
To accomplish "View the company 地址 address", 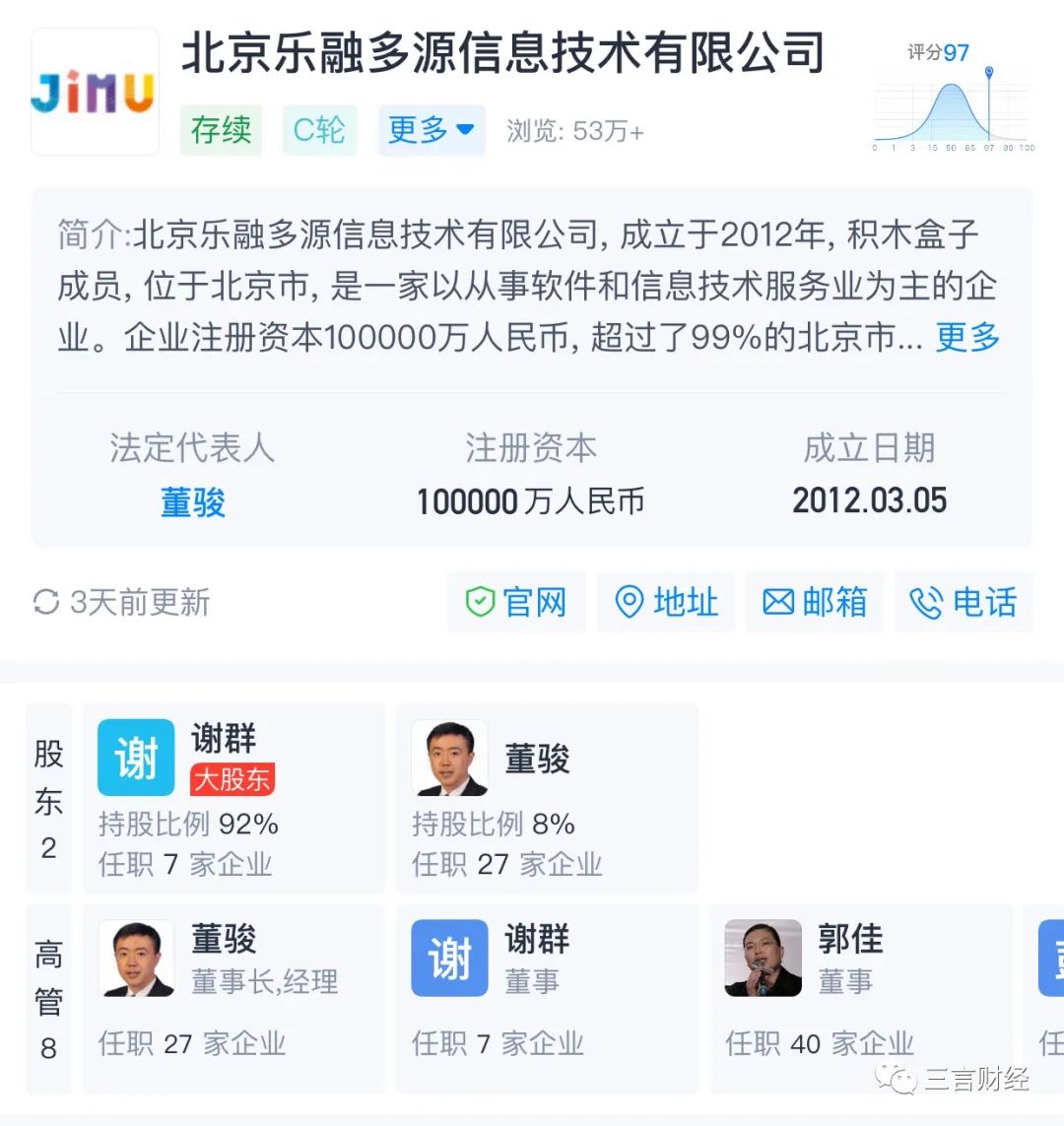I will [x=666, y=602].
